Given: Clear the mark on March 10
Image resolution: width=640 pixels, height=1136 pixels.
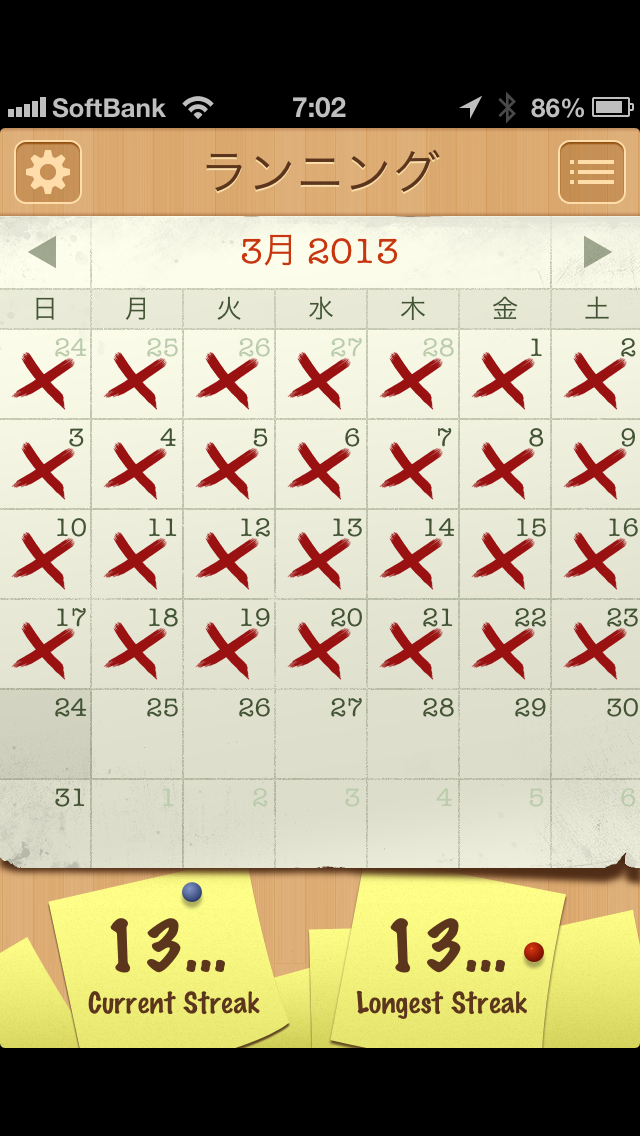Looking at the screenshot, I should [x=45, y=555].
